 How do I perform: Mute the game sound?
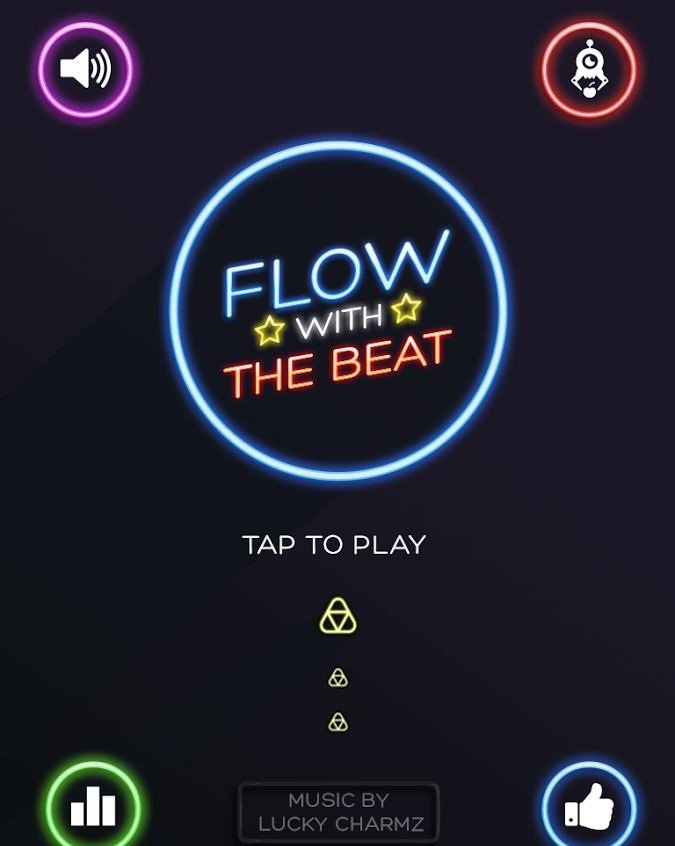click(x=85, y=69)
